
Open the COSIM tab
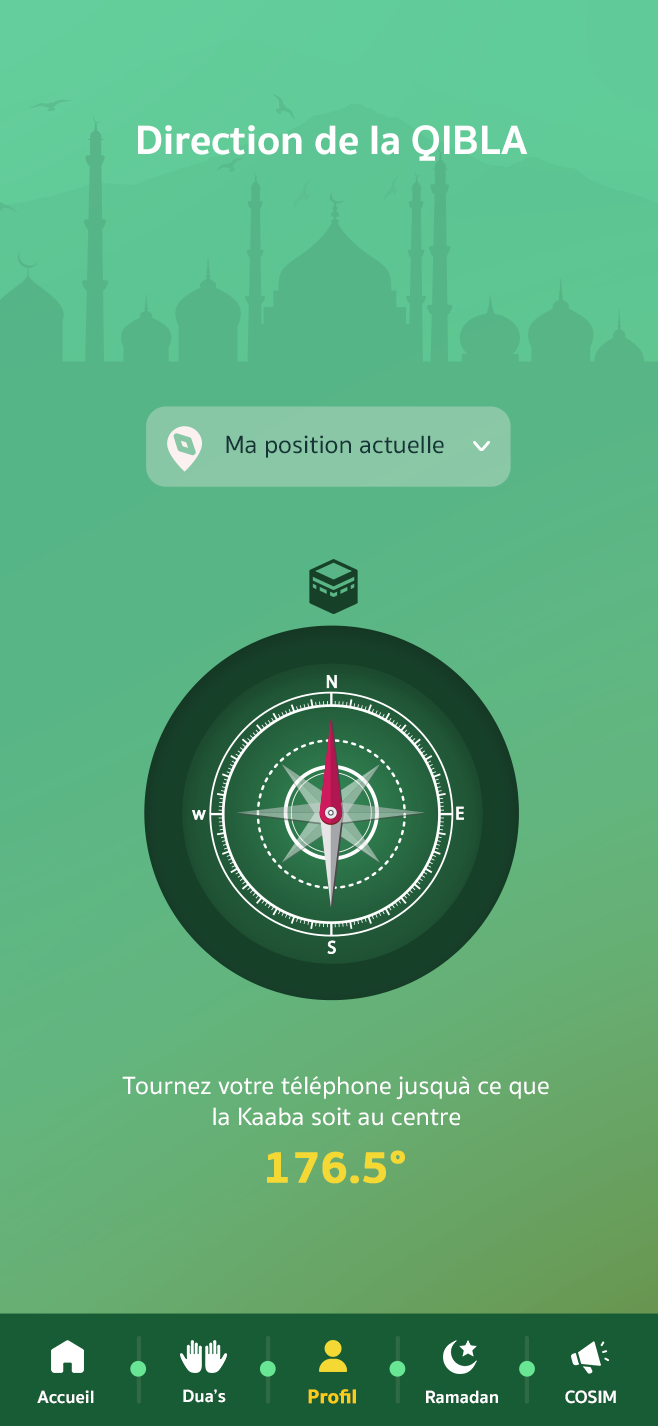590,1370
